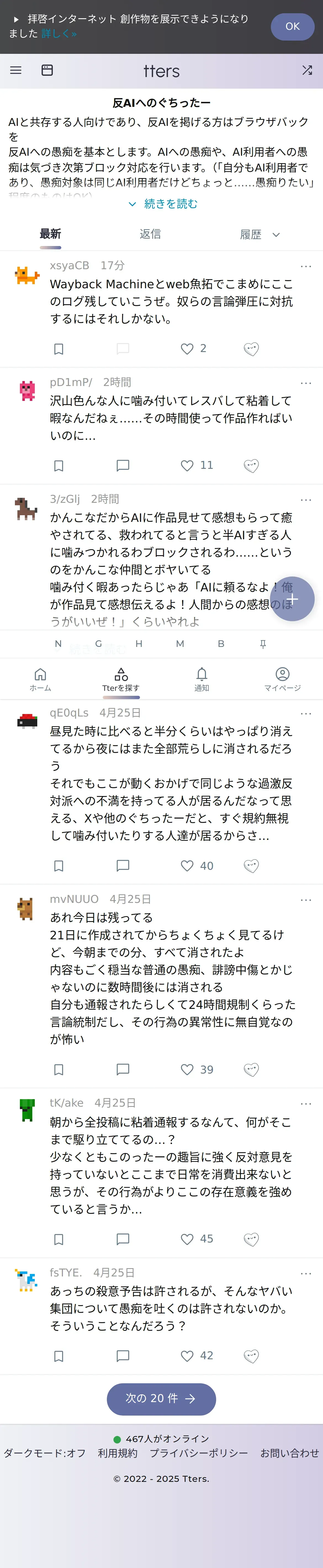Like qE0qLs's post with 40 likes
323x1568 pixels.
187,866
